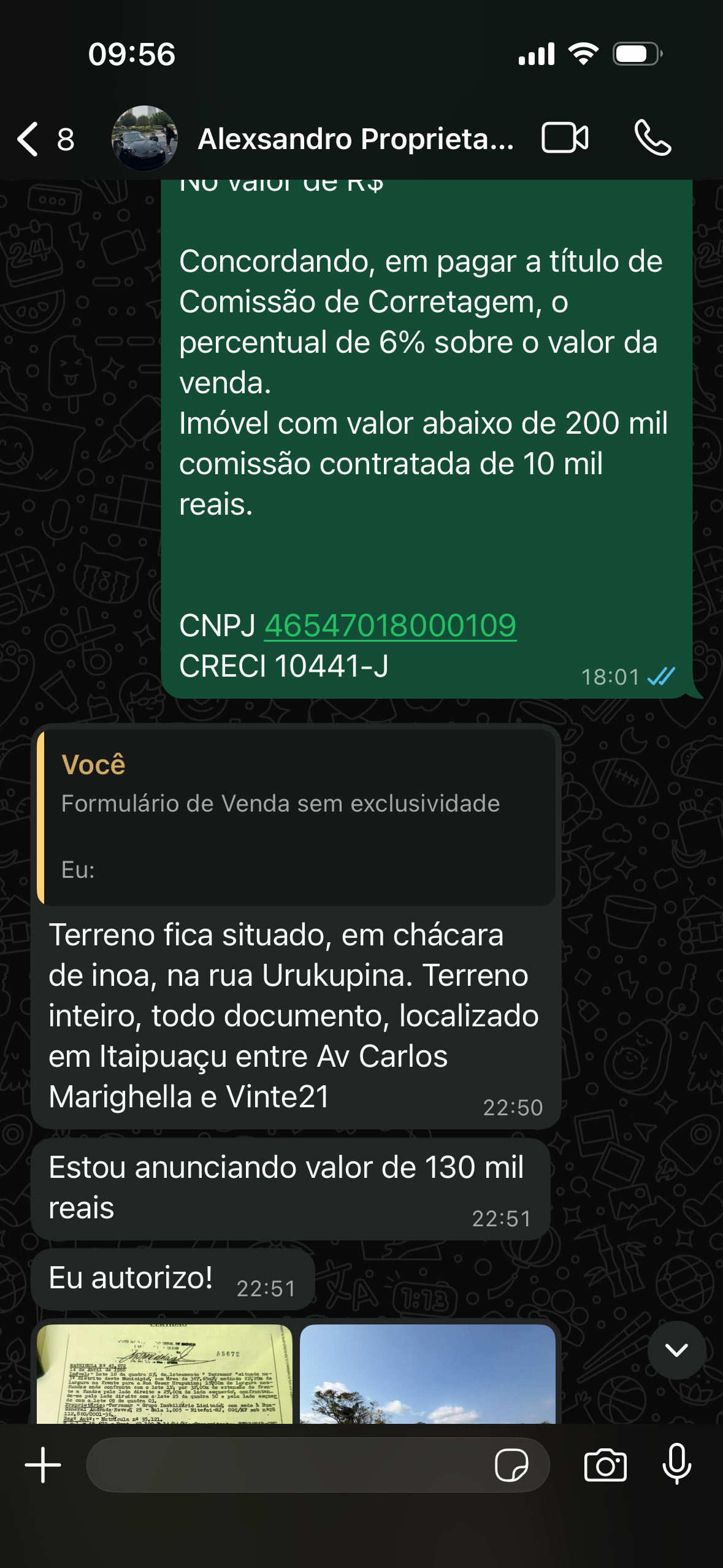Open the blue sky landscape photo
This screenshot has height=1568, width=723.
427,1373
